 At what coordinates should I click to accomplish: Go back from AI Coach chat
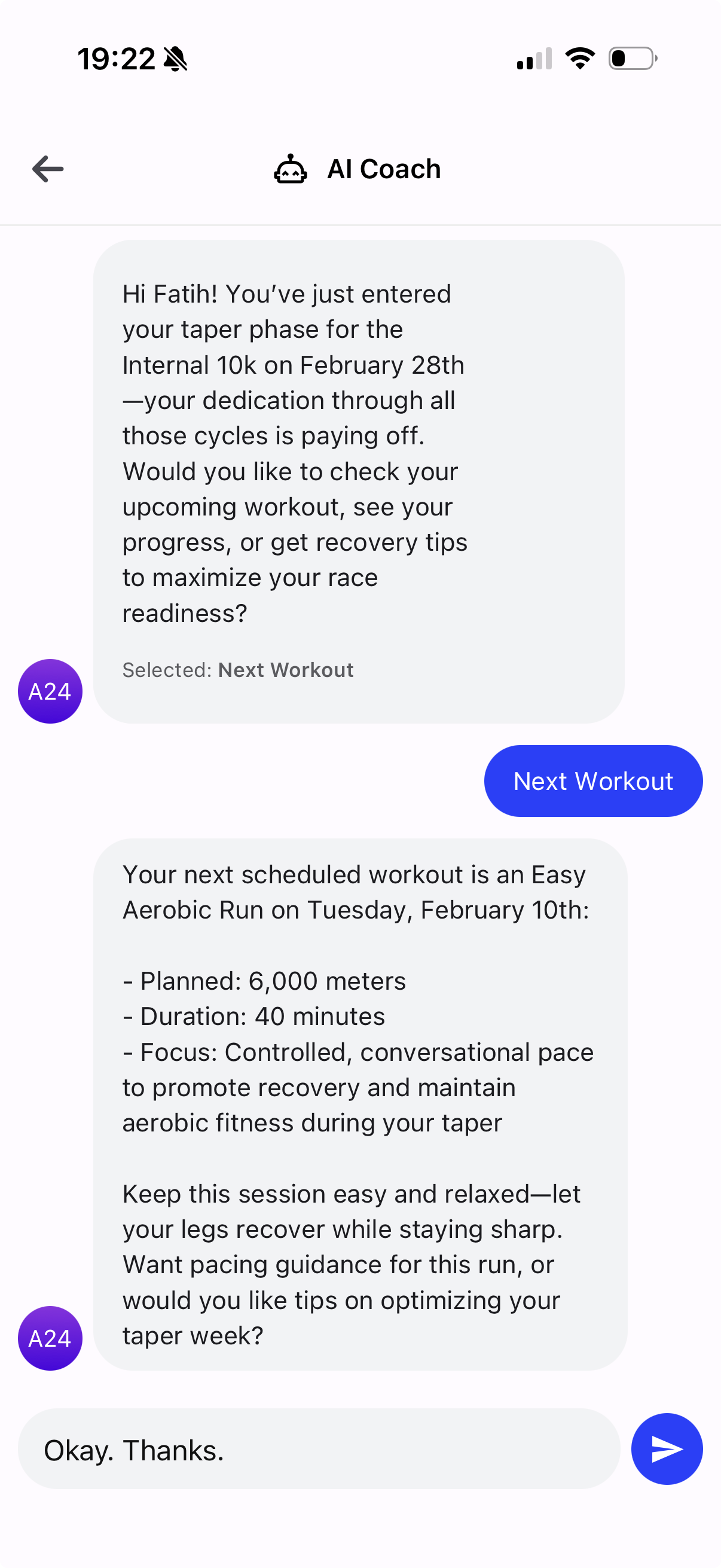point(47,169)
